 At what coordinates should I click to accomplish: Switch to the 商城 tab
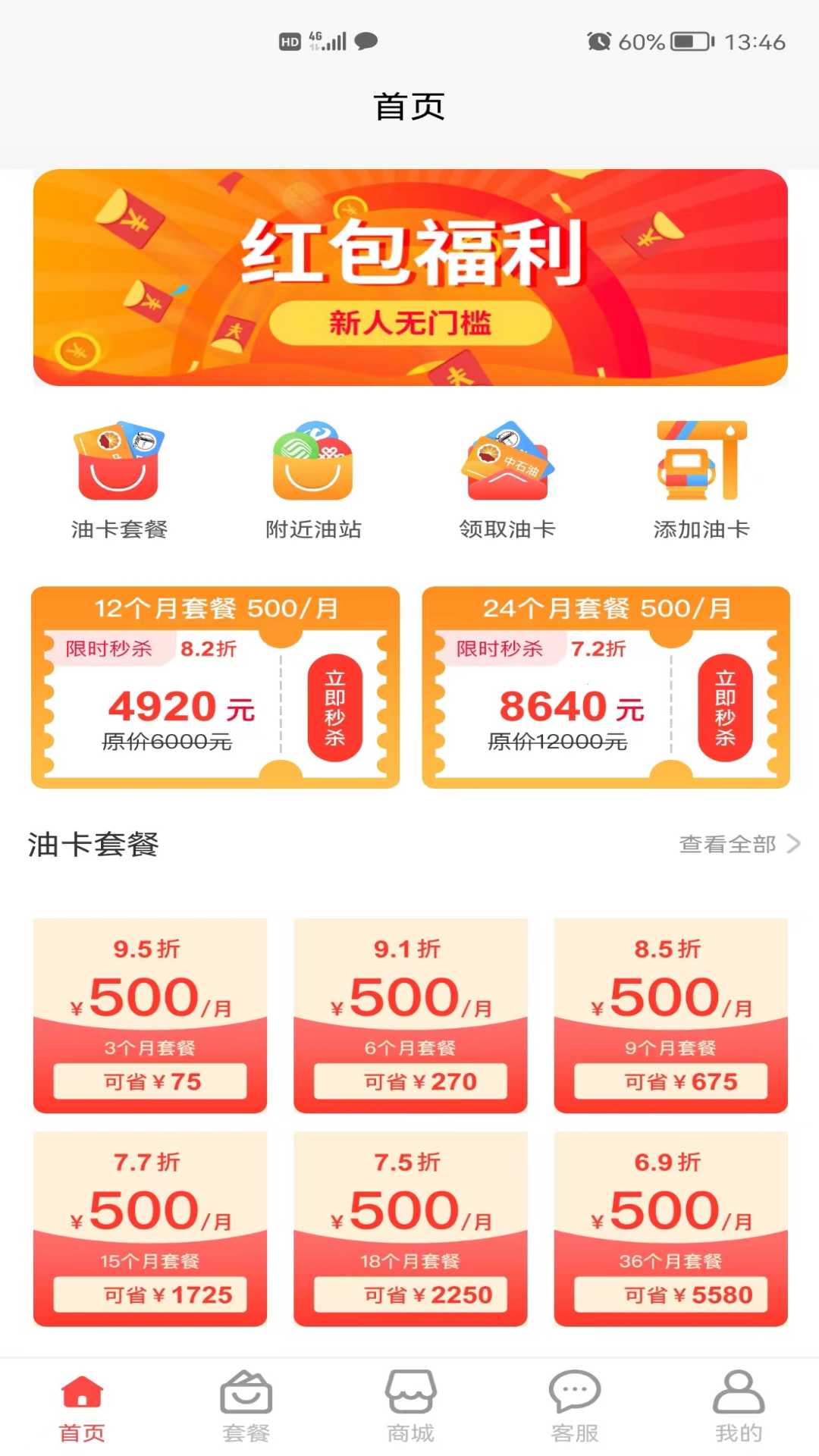(x=410, y=1407)
